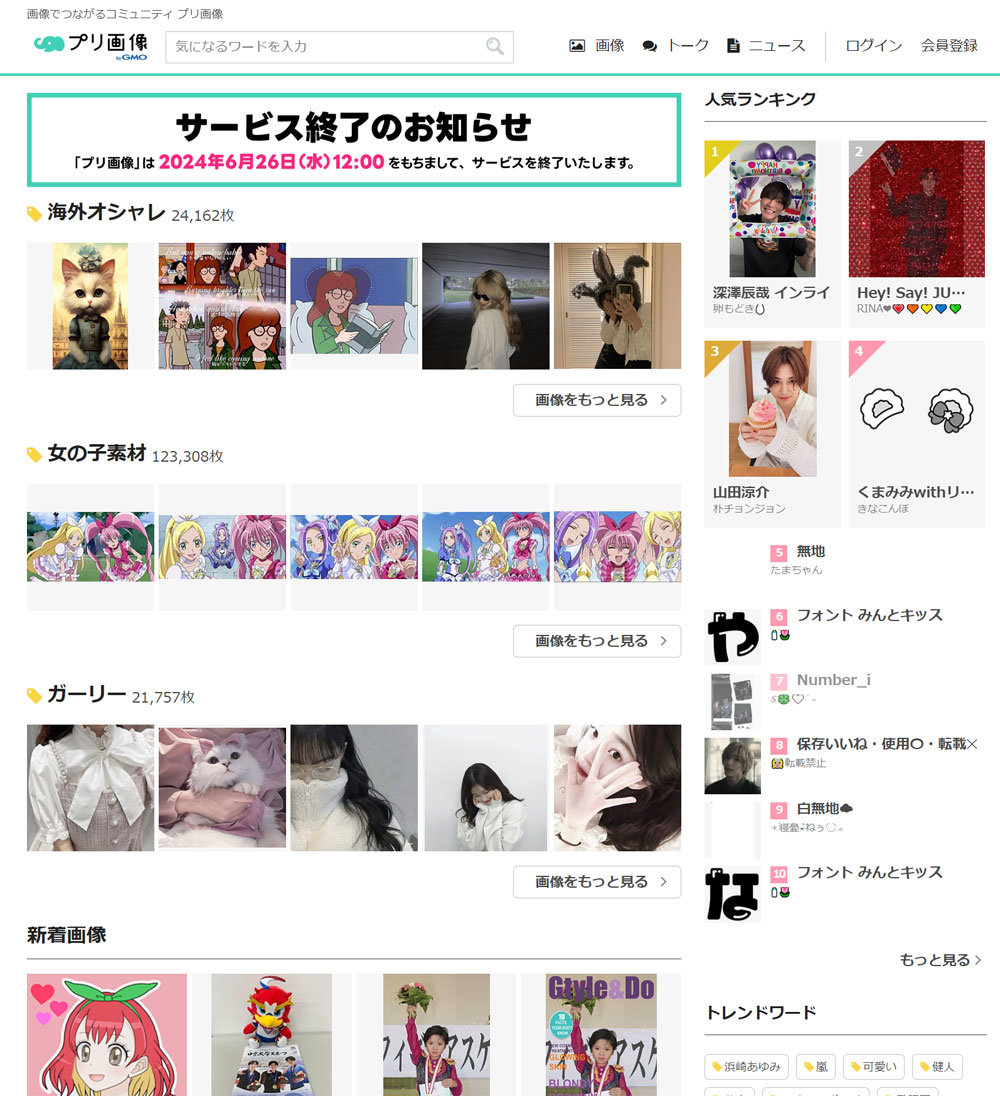
Task: Open the 画像 nav item
Action: [x=598, y=45]
